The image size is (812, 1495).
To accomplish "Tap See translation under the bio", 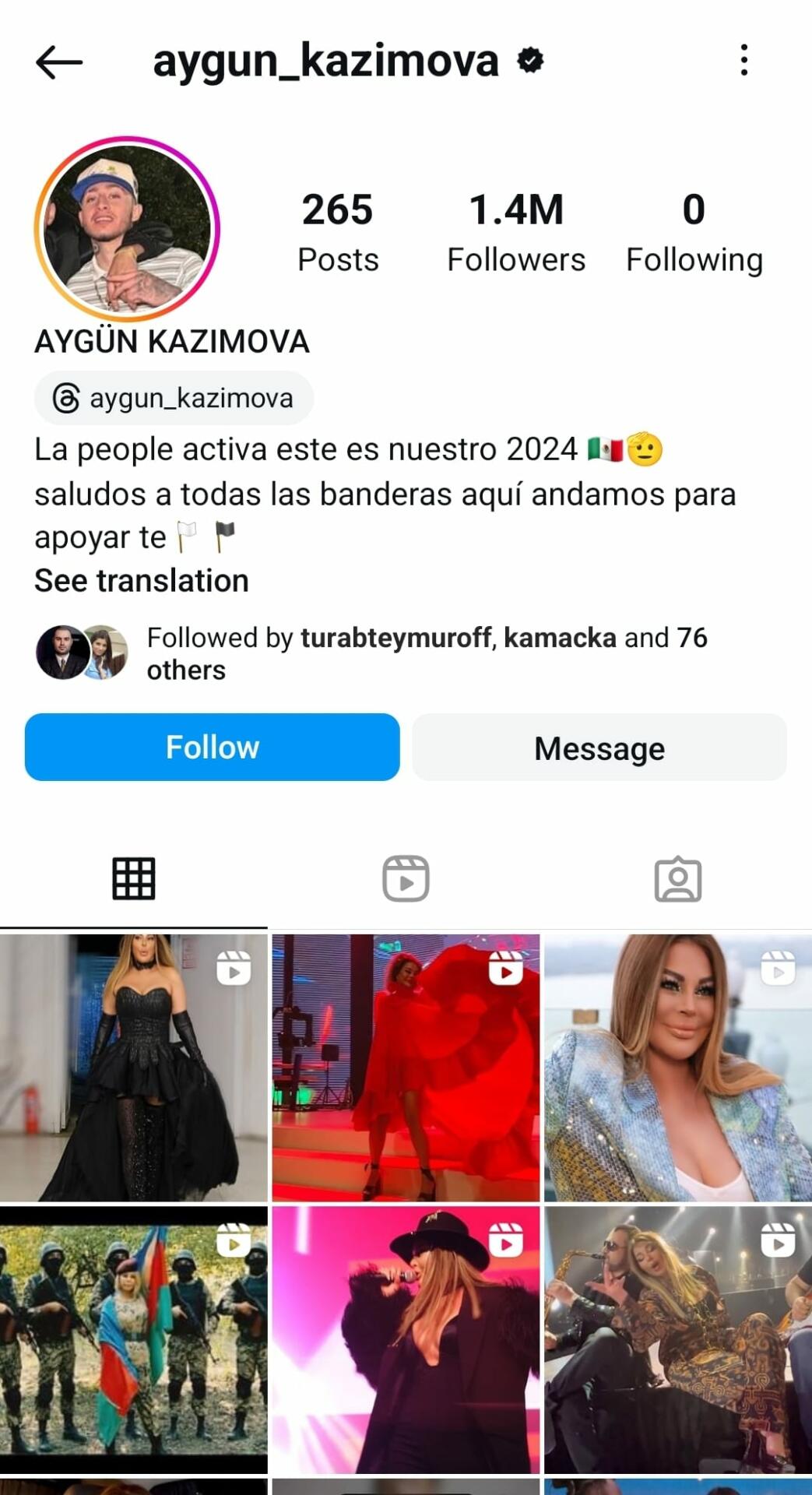I will tap(141, 581).
